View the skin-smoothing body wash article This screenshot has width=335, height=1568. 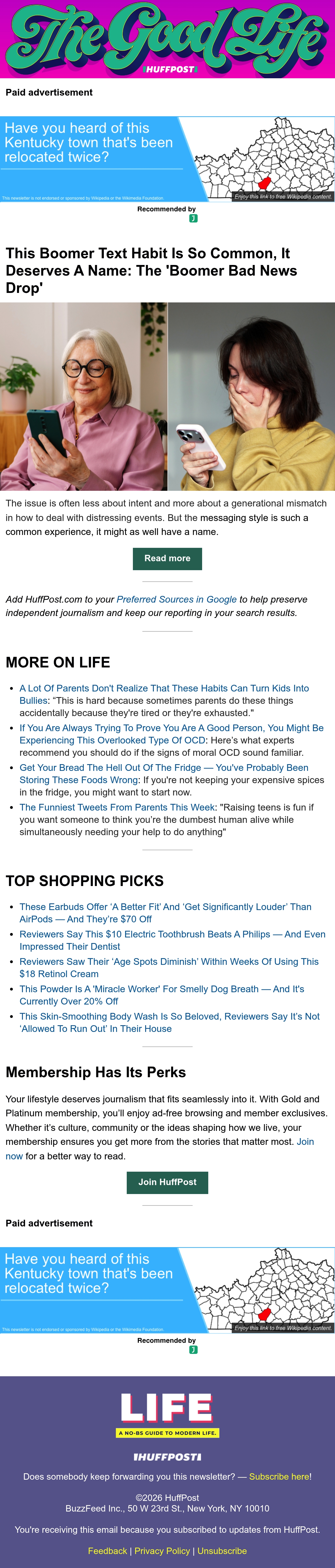[x=170, y=1022]
